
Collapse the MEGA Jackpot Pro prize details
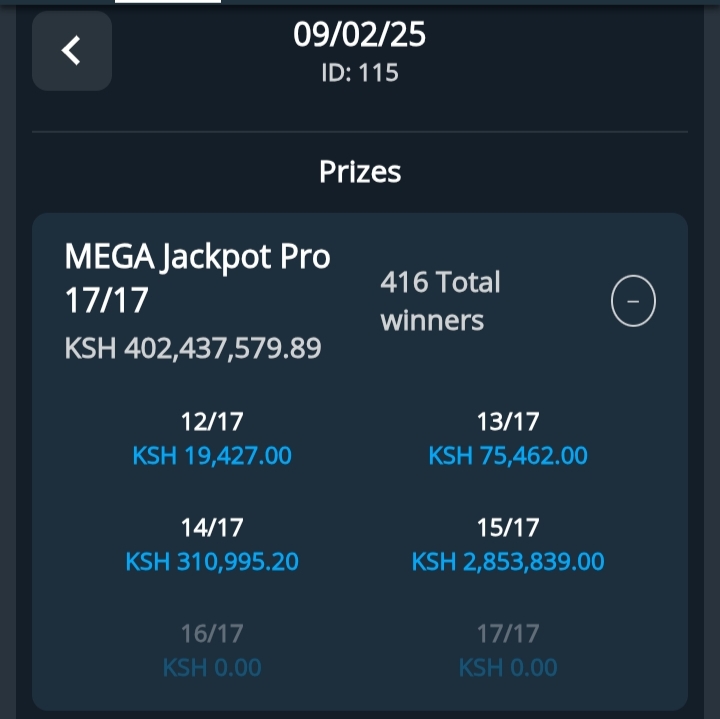[x=633, y=301]
